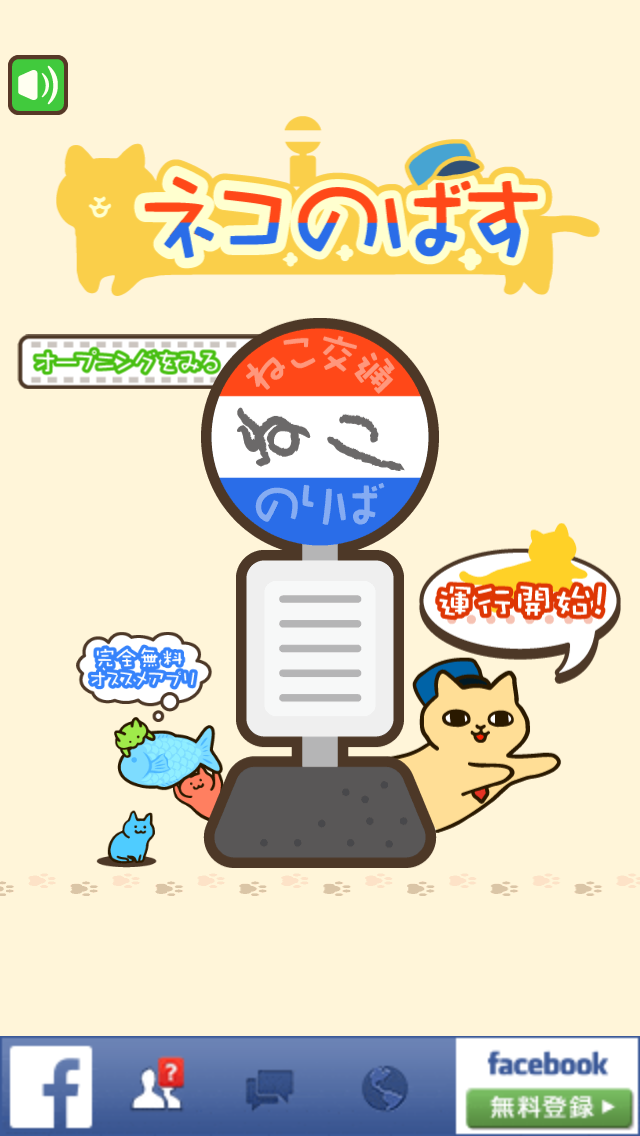Toggle the sound speaker icon
This screenshot has width=640, height=1136.
38,85
